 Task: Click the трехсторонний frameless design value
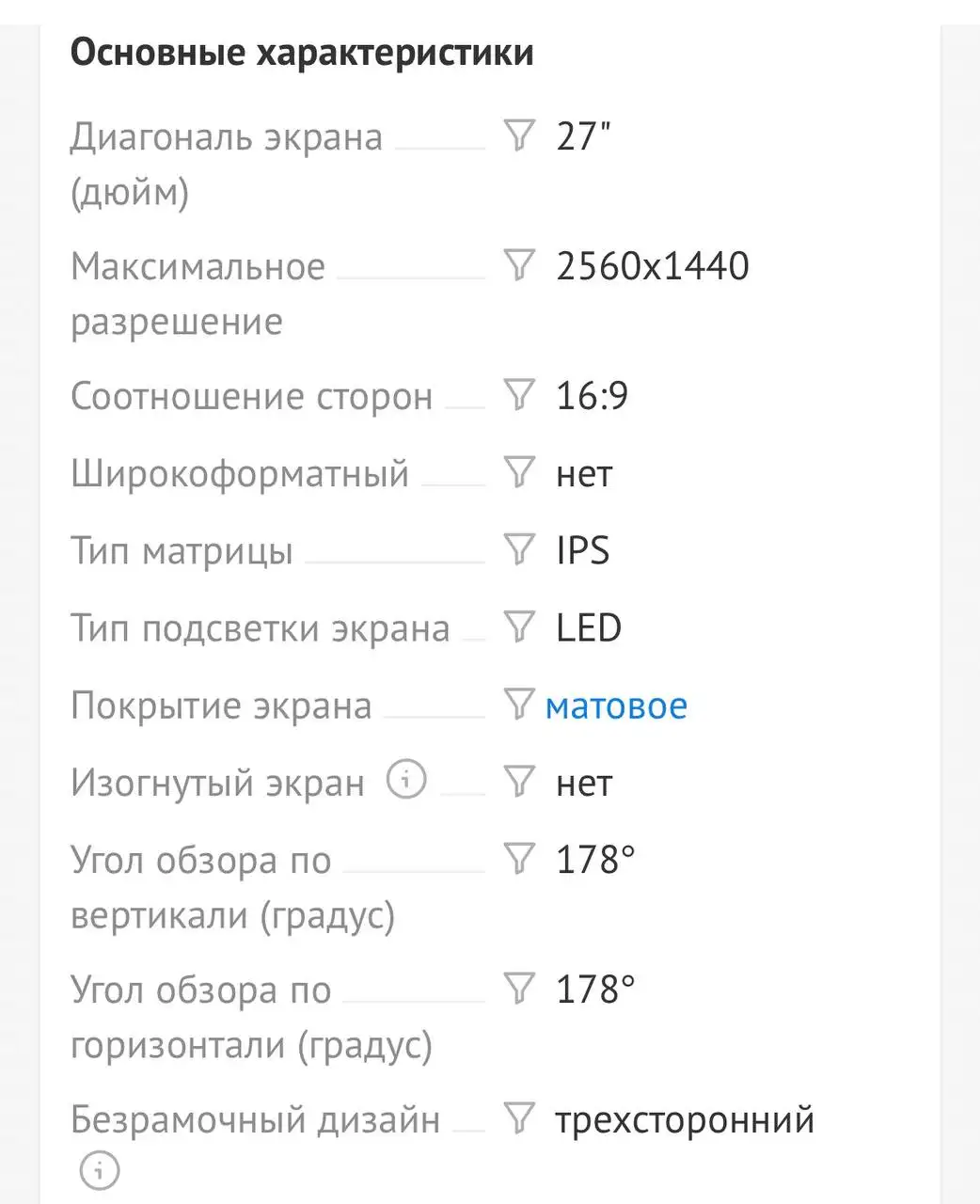(x=685, y=1120)
